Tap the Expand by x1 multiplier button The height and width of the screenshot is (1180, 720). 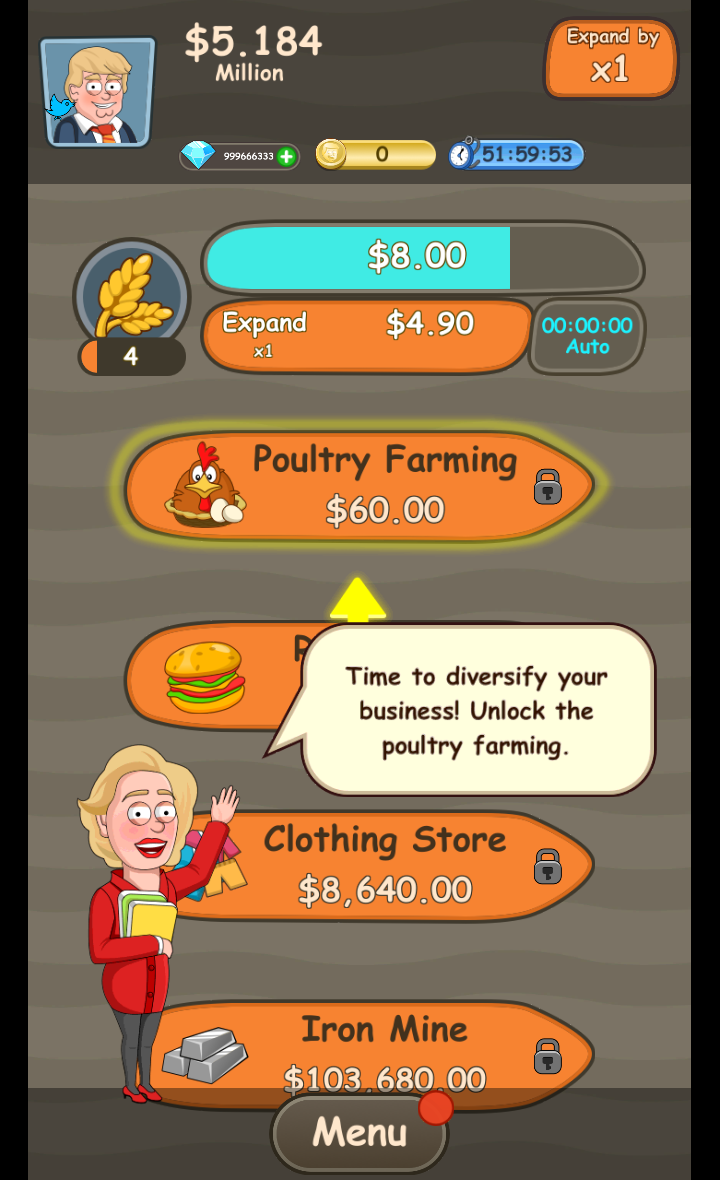(x=611, y=58)
